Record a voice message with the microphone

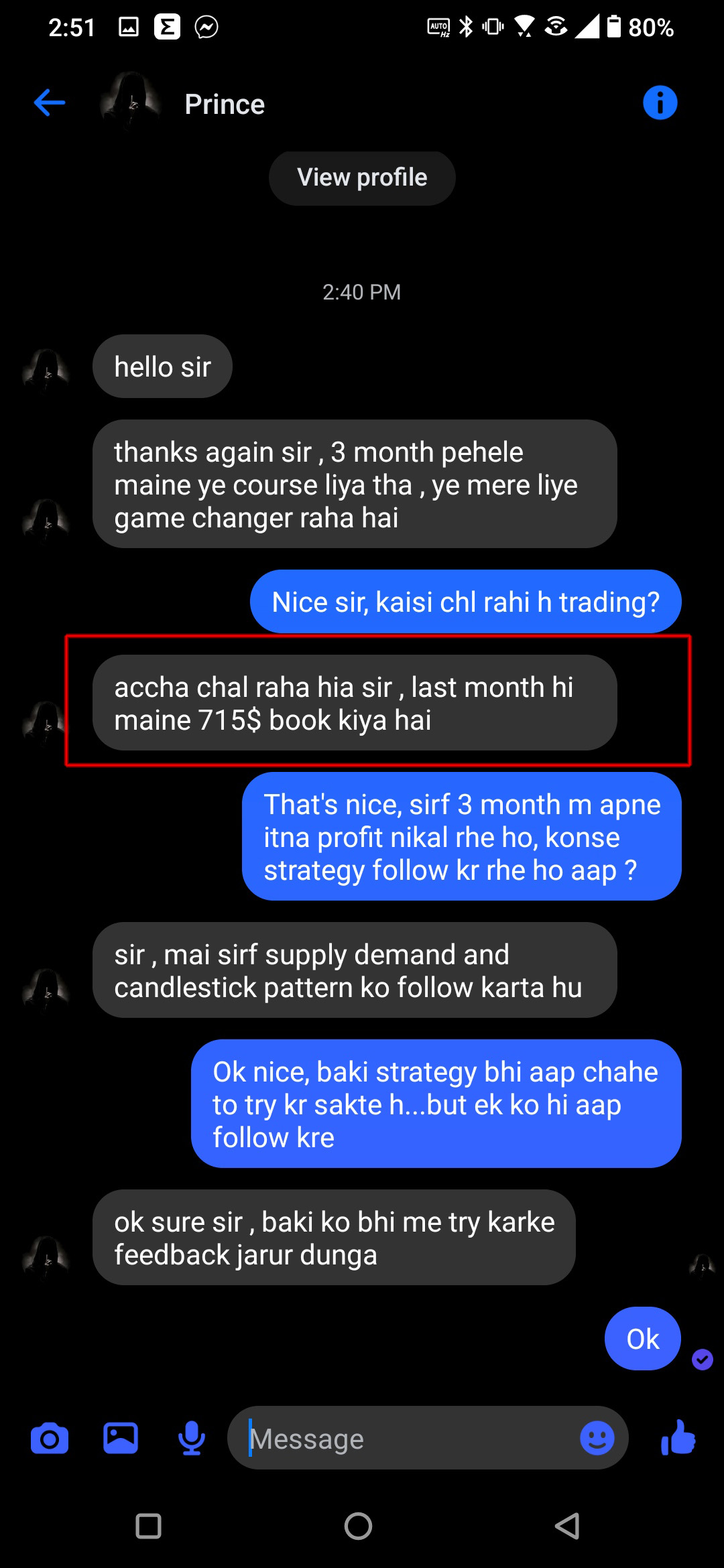192,1439
